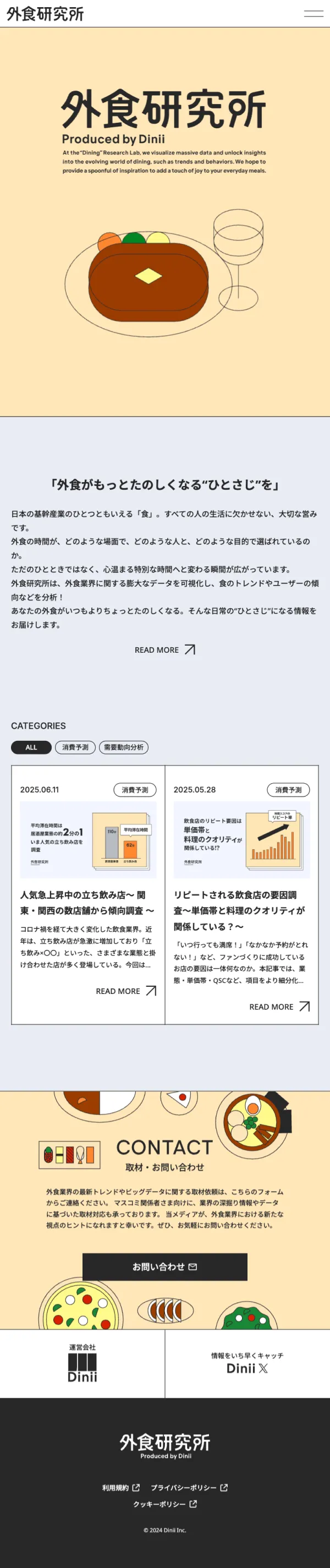Open the Dinii X account link

248,1363
